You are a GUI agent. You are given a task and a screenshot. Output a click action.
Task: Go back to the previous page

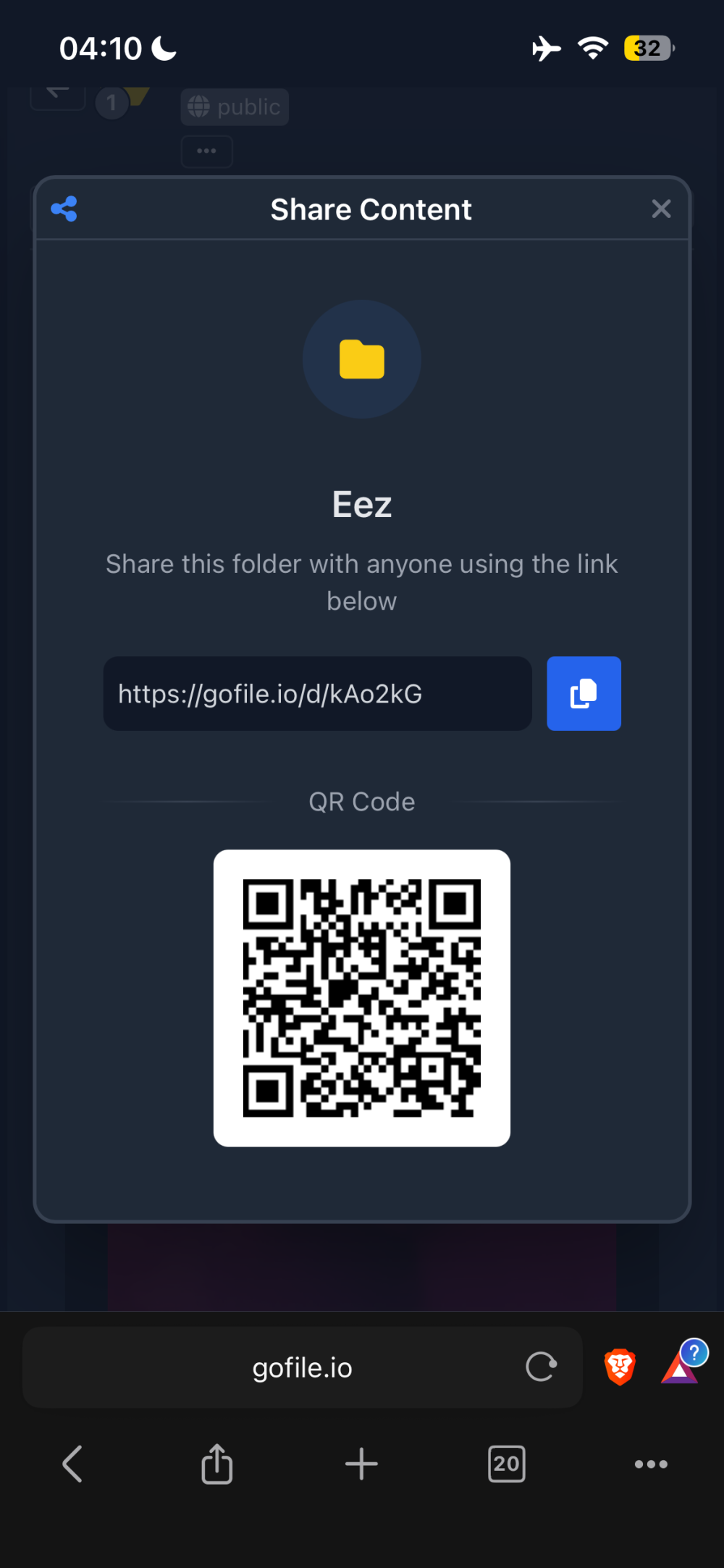pos(72,1464)
